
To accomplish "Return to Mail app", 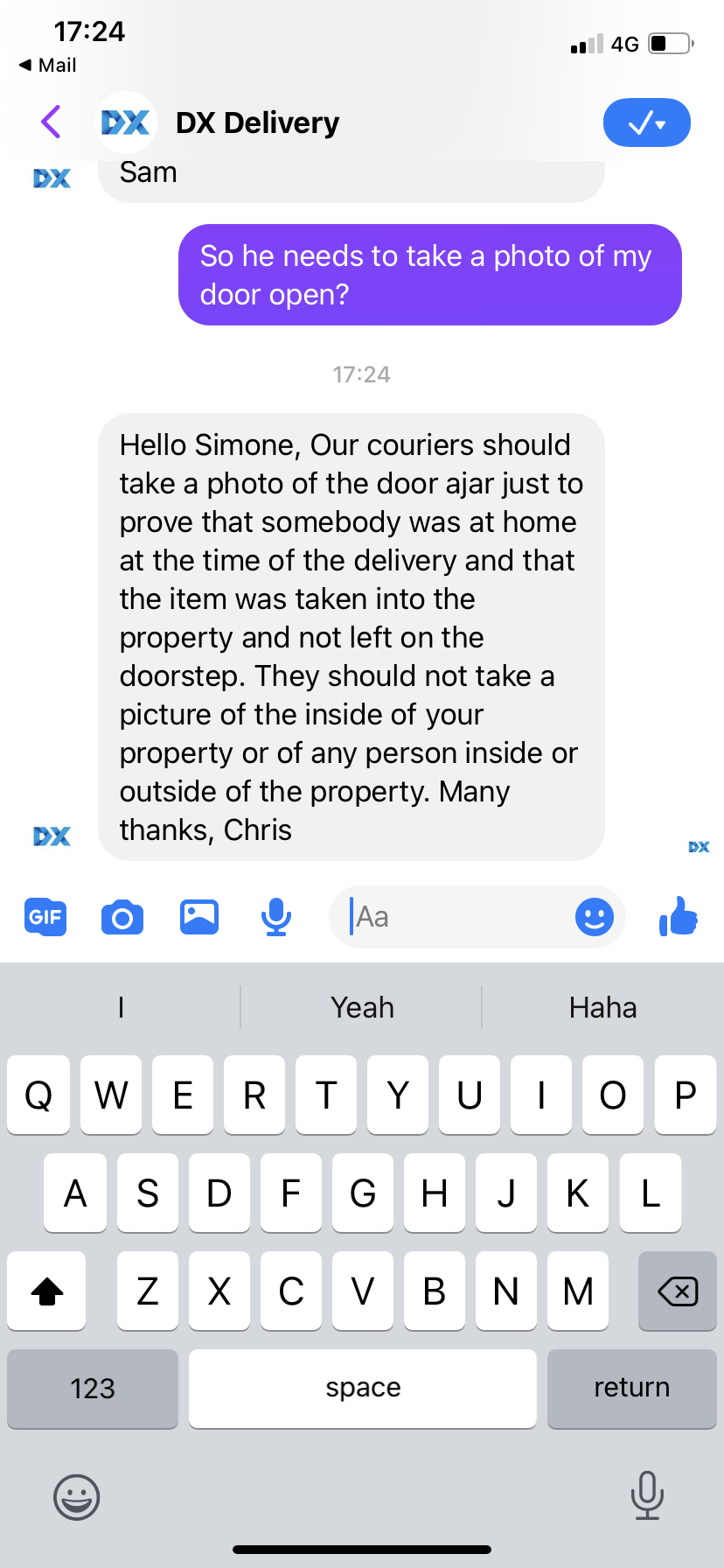I will tap(48, 65).
